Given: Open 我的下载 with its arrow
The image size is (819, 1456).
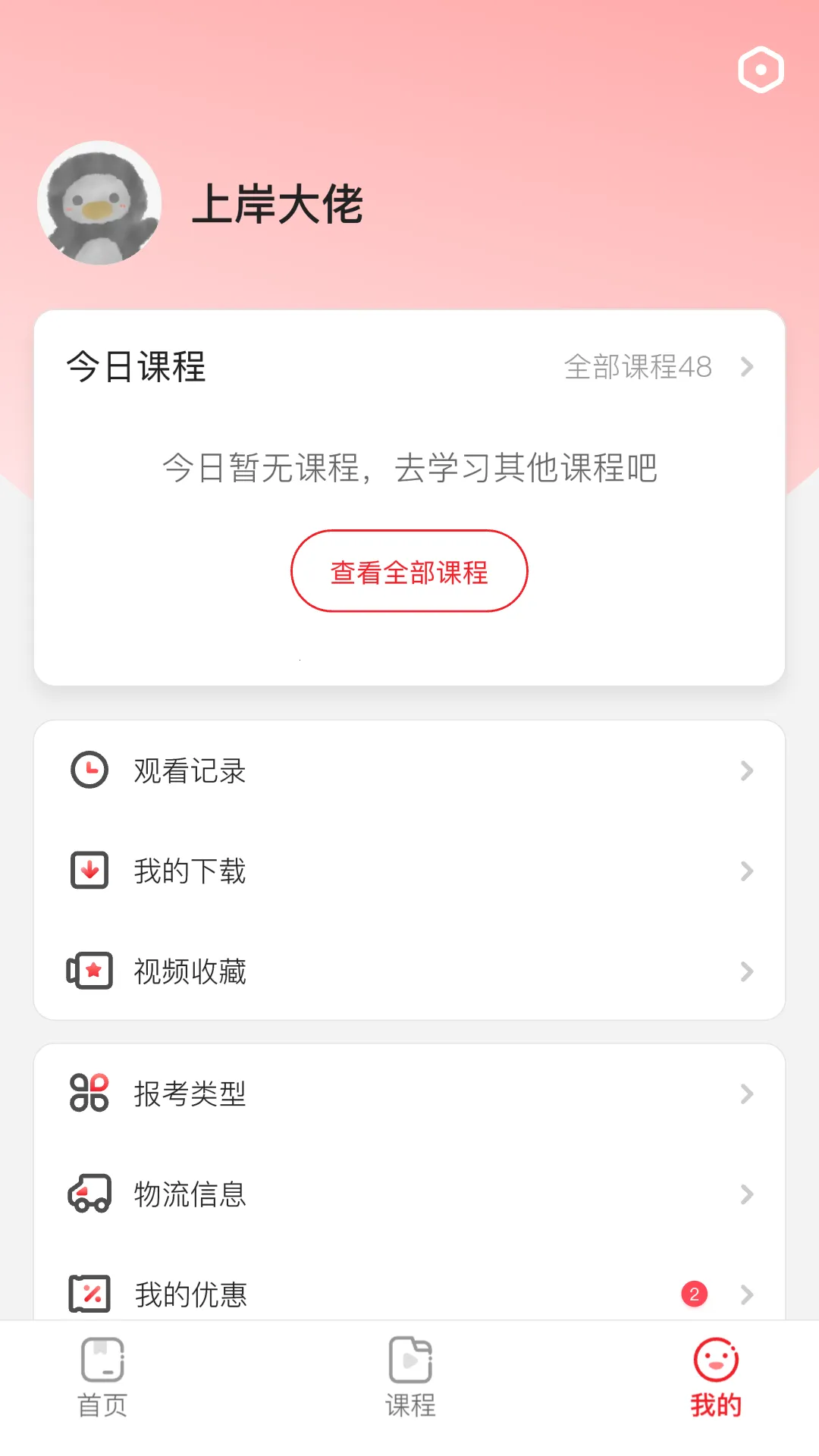Looking at the screenshot, I should (748, 871).
